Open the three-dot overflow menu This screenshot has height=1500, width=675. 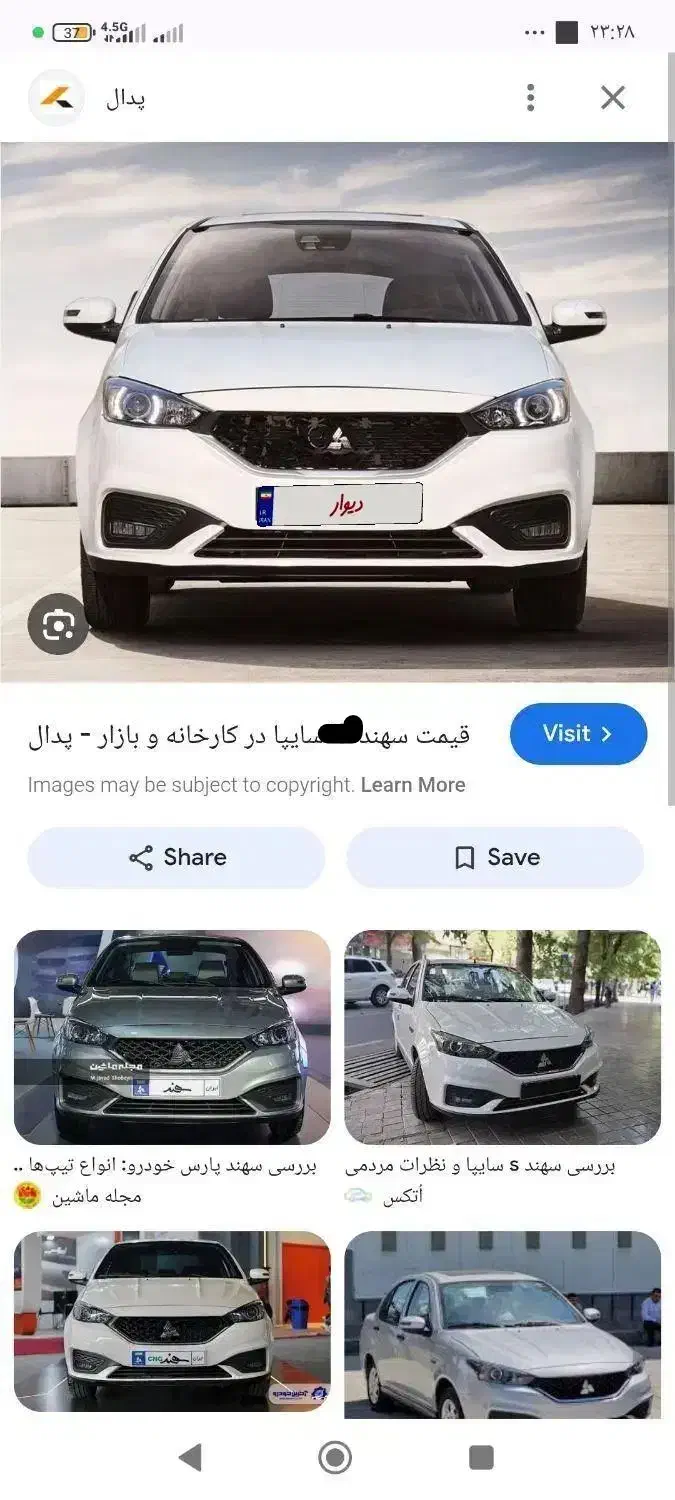click(530, 97)
